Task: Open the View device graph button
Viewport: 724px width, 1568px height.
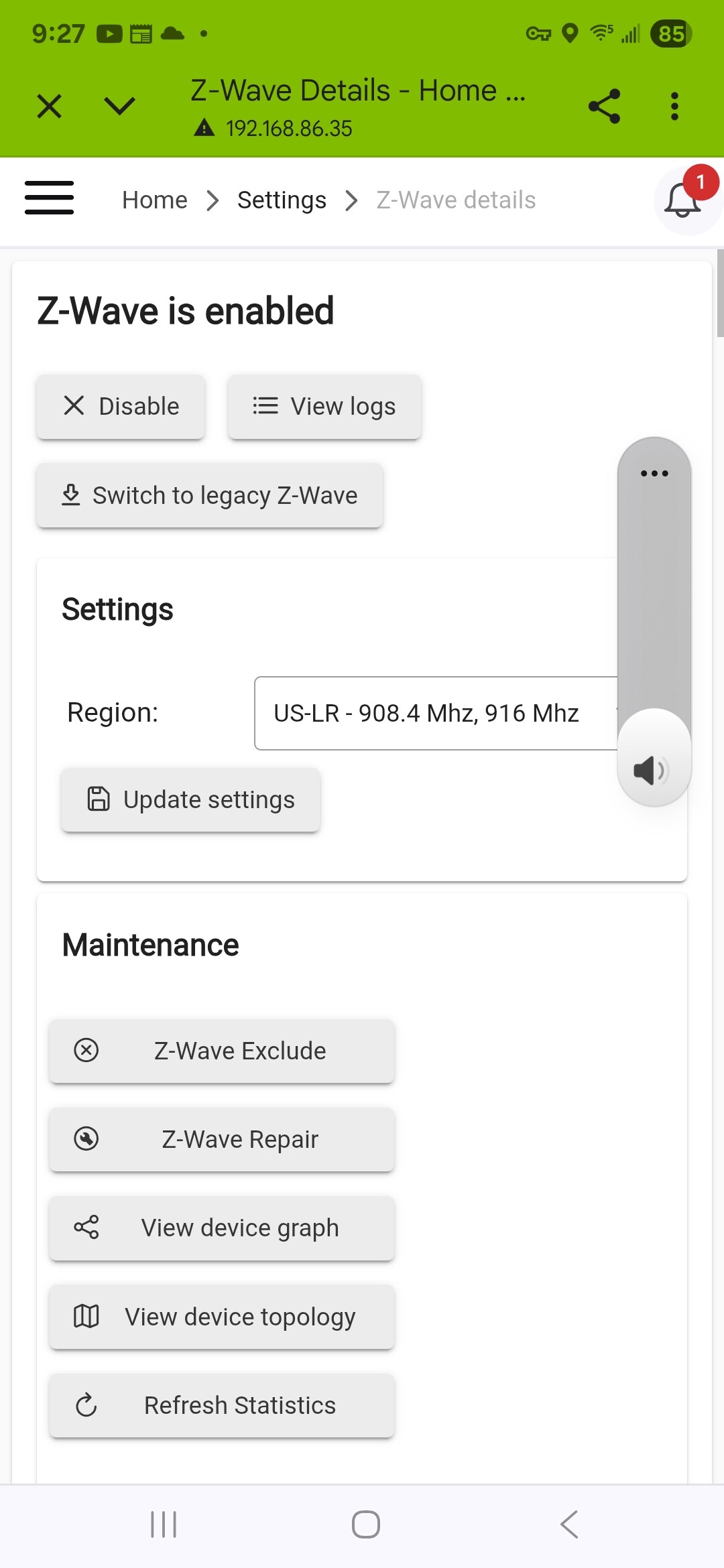Action: pyautogui.click(x=222, y=1228)
